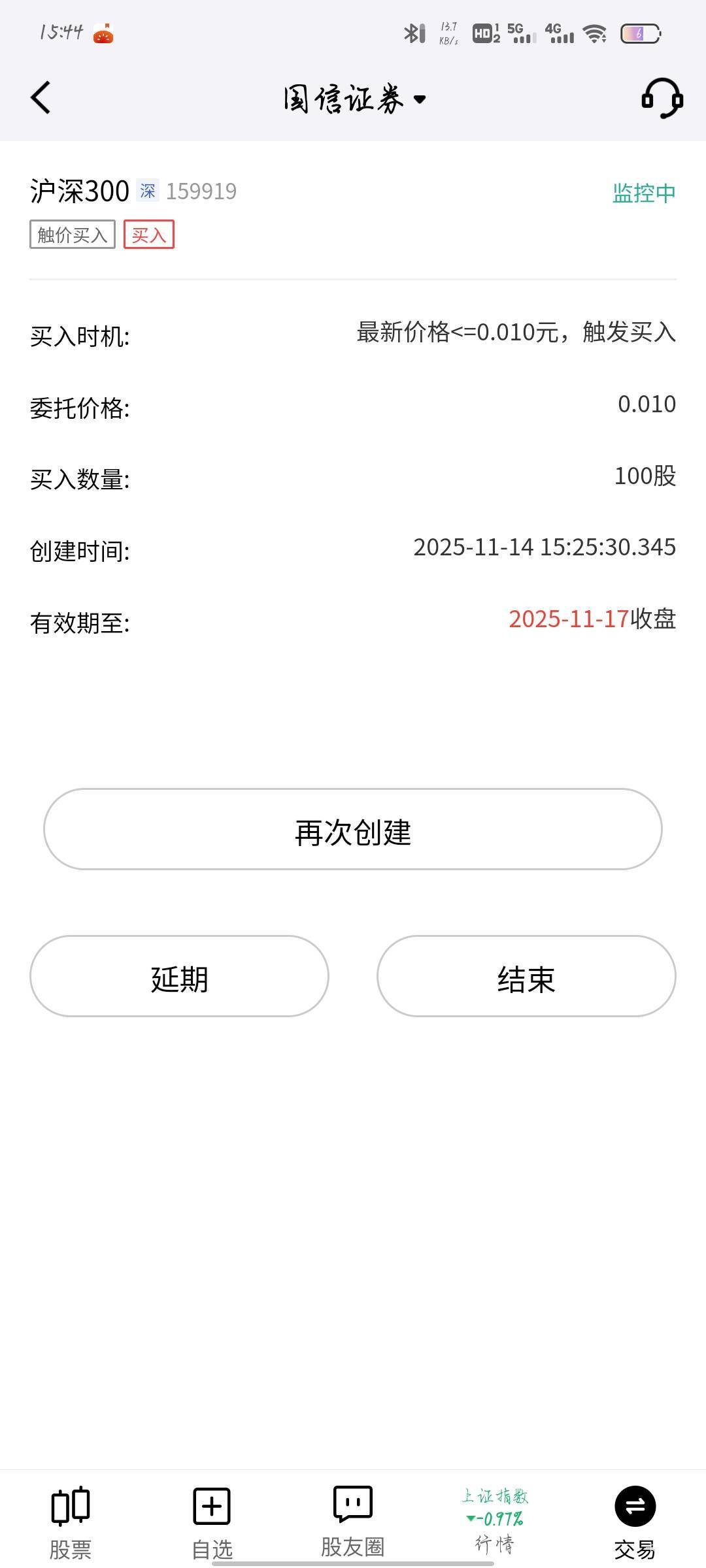706x1568 pixels.
Task: Go back using the top-left arrow
Action: (41, 98)
